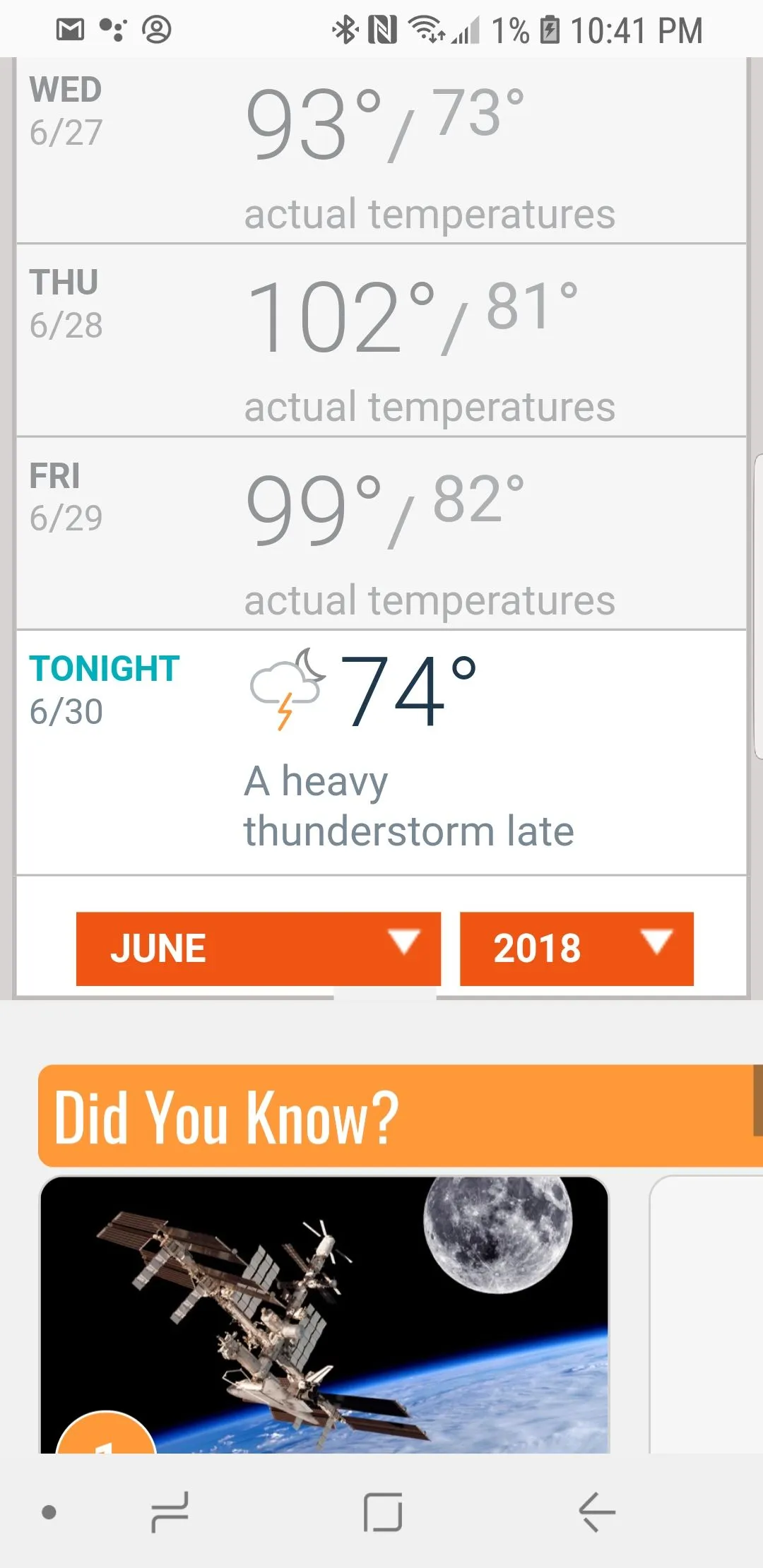The width and height of the screenshot is (763, 1568).
Task: View Friday 6/29 temperature details
Action: (x=381, y=534)
